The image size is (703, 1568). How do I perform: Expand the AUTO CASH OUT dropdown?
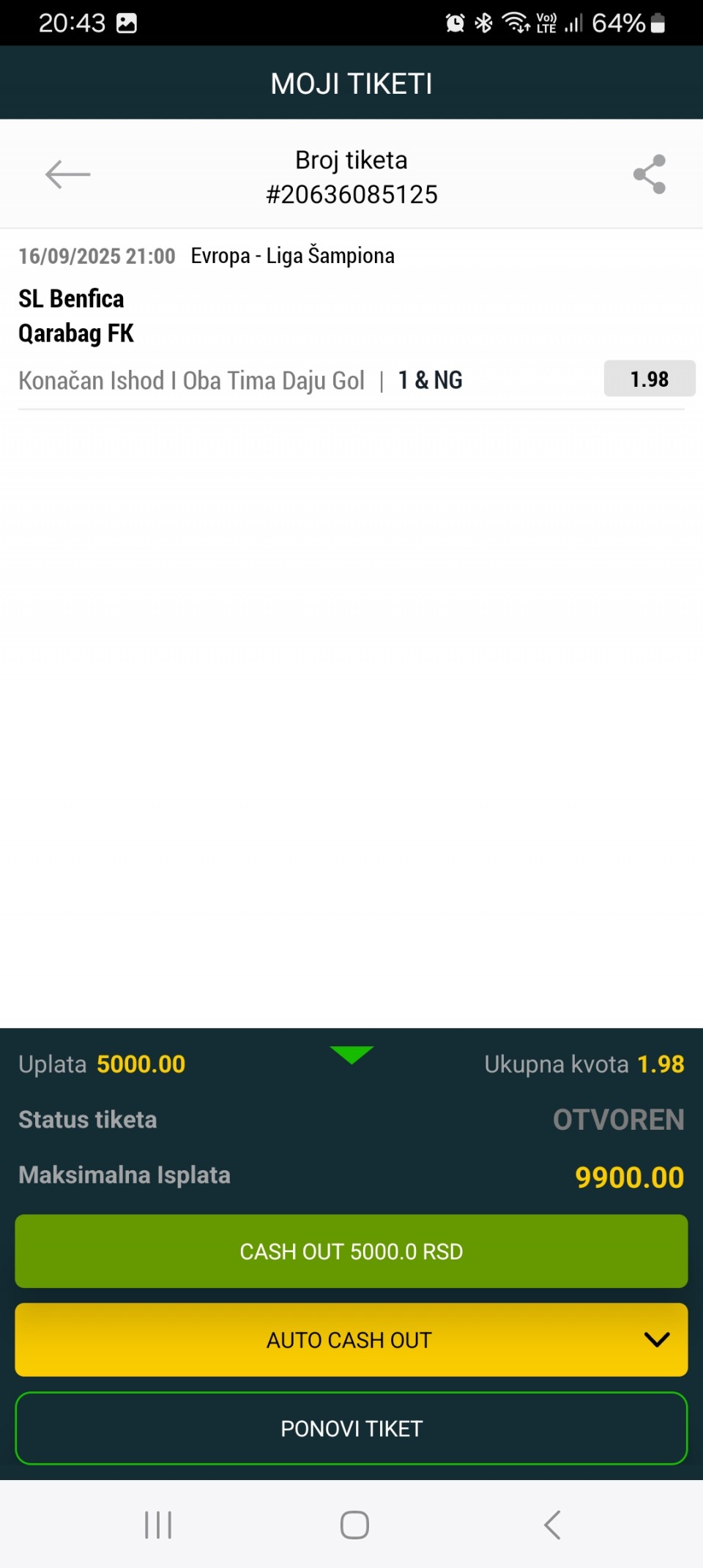click(x=351, y=1340)
